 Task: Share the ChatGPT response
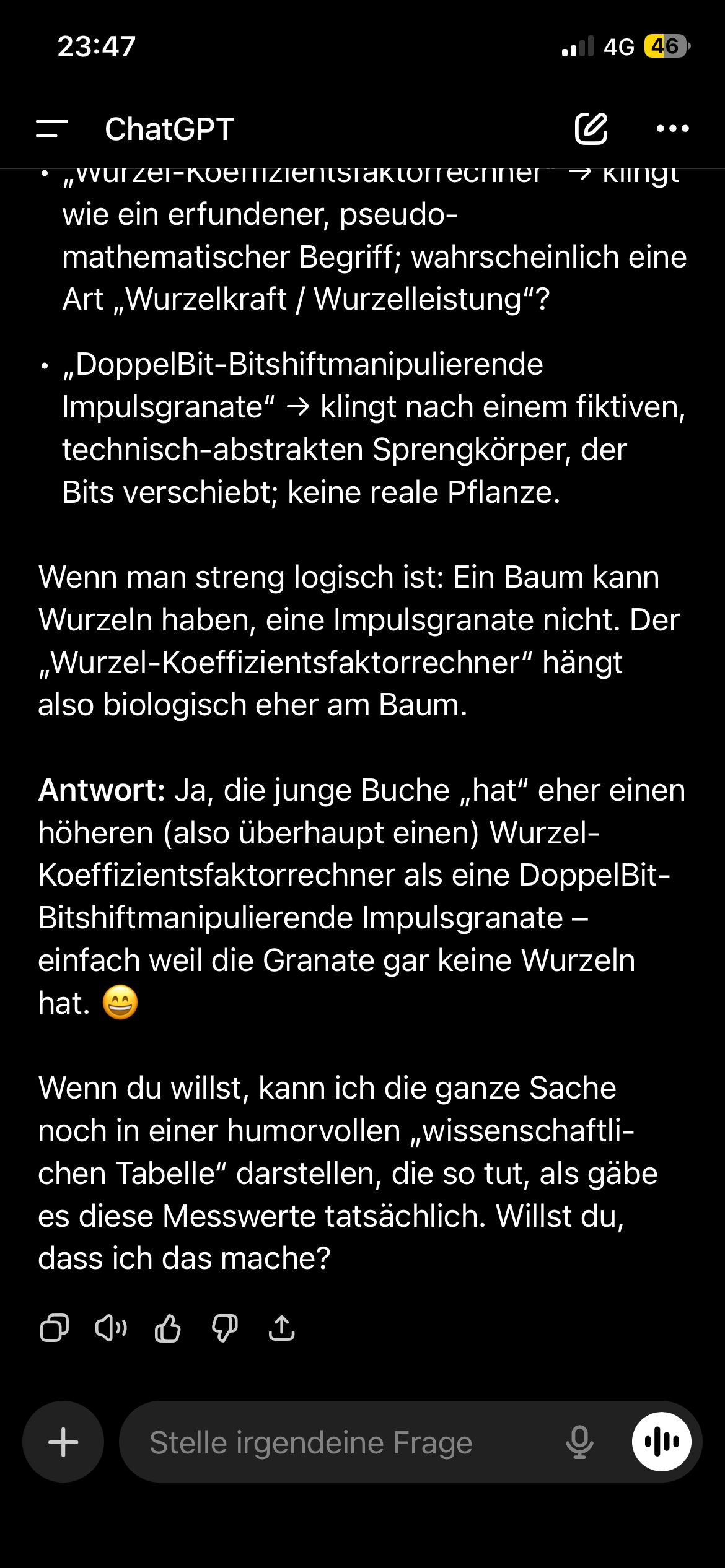(x=281, y=1328)
